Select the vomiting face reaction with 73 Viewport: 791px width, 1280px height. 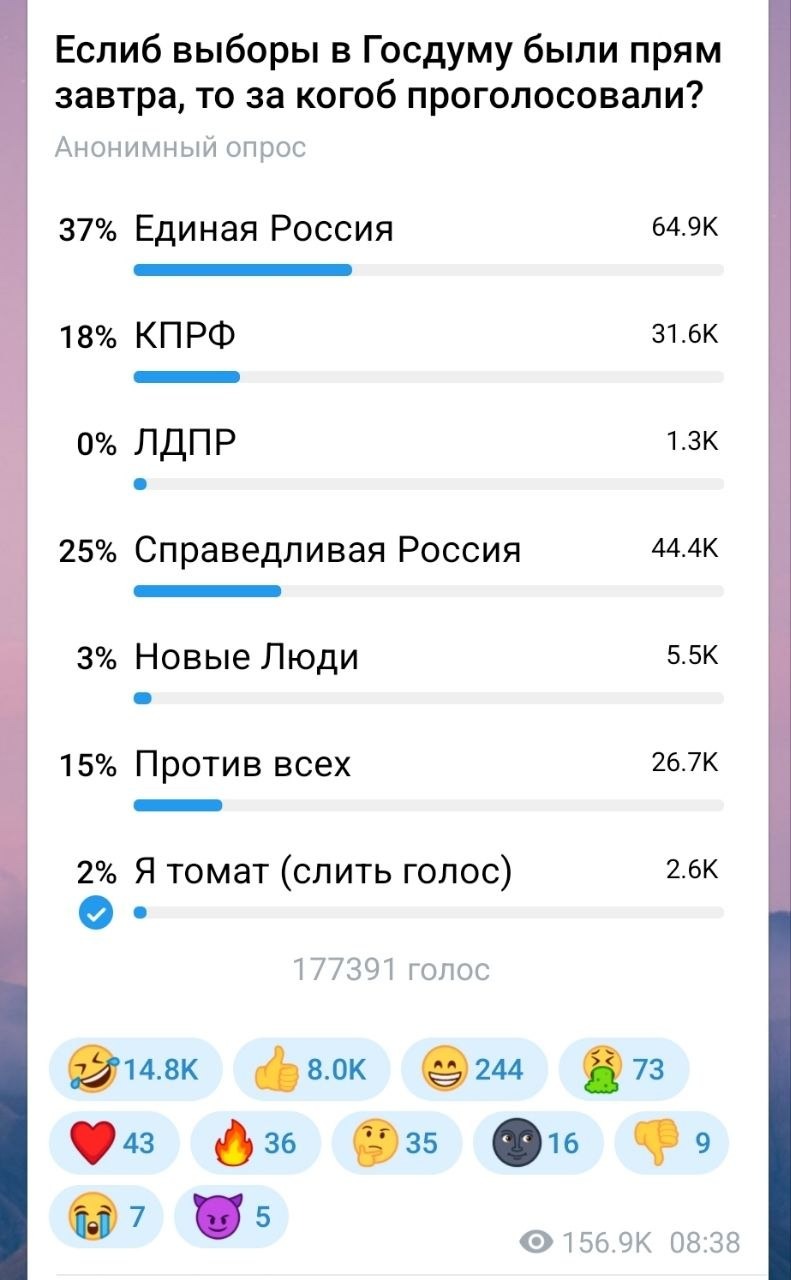point(624,1070)
